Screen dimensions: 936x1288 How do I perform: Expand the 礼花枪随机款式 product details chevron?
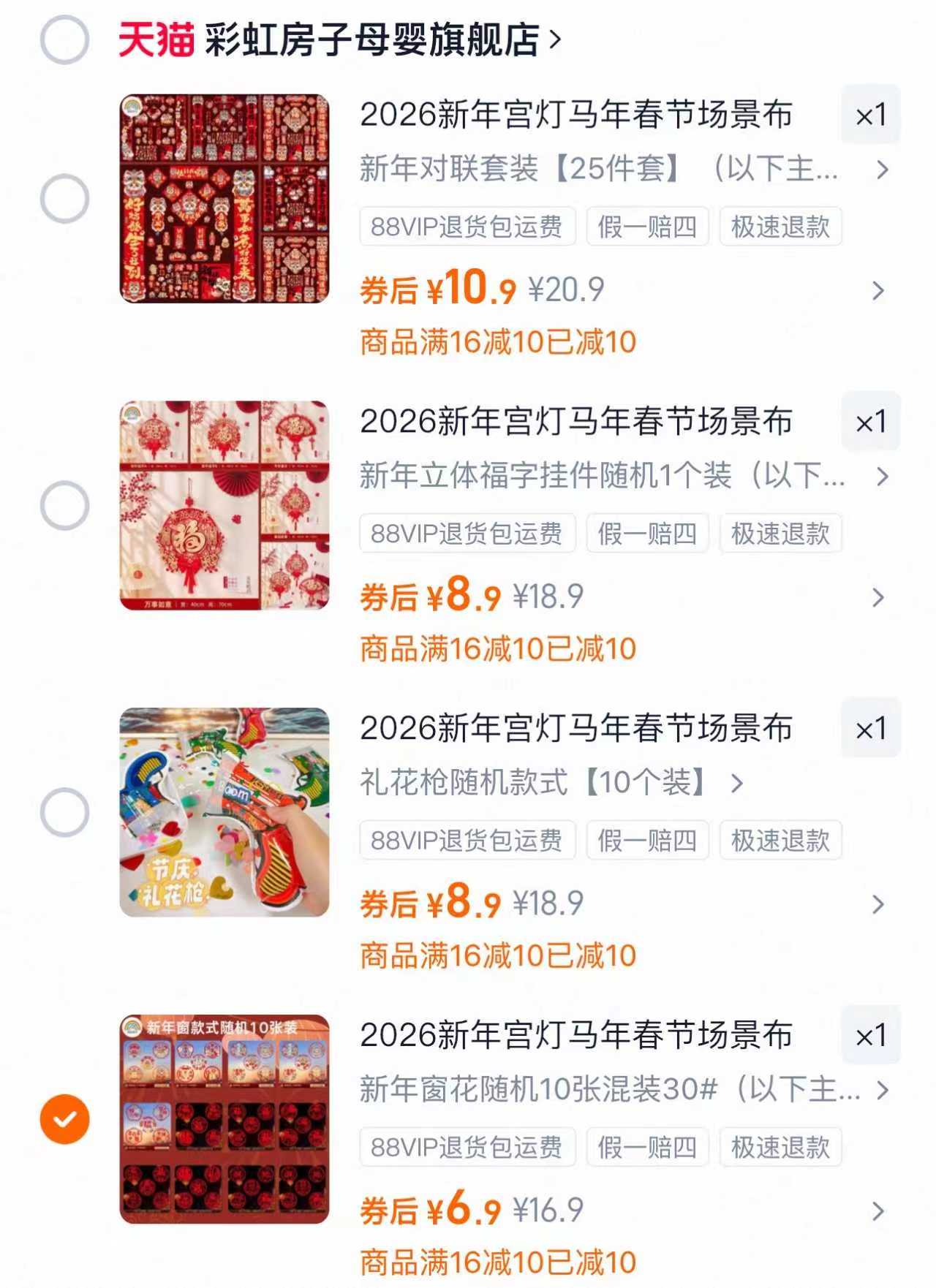(x=736, y=781)
